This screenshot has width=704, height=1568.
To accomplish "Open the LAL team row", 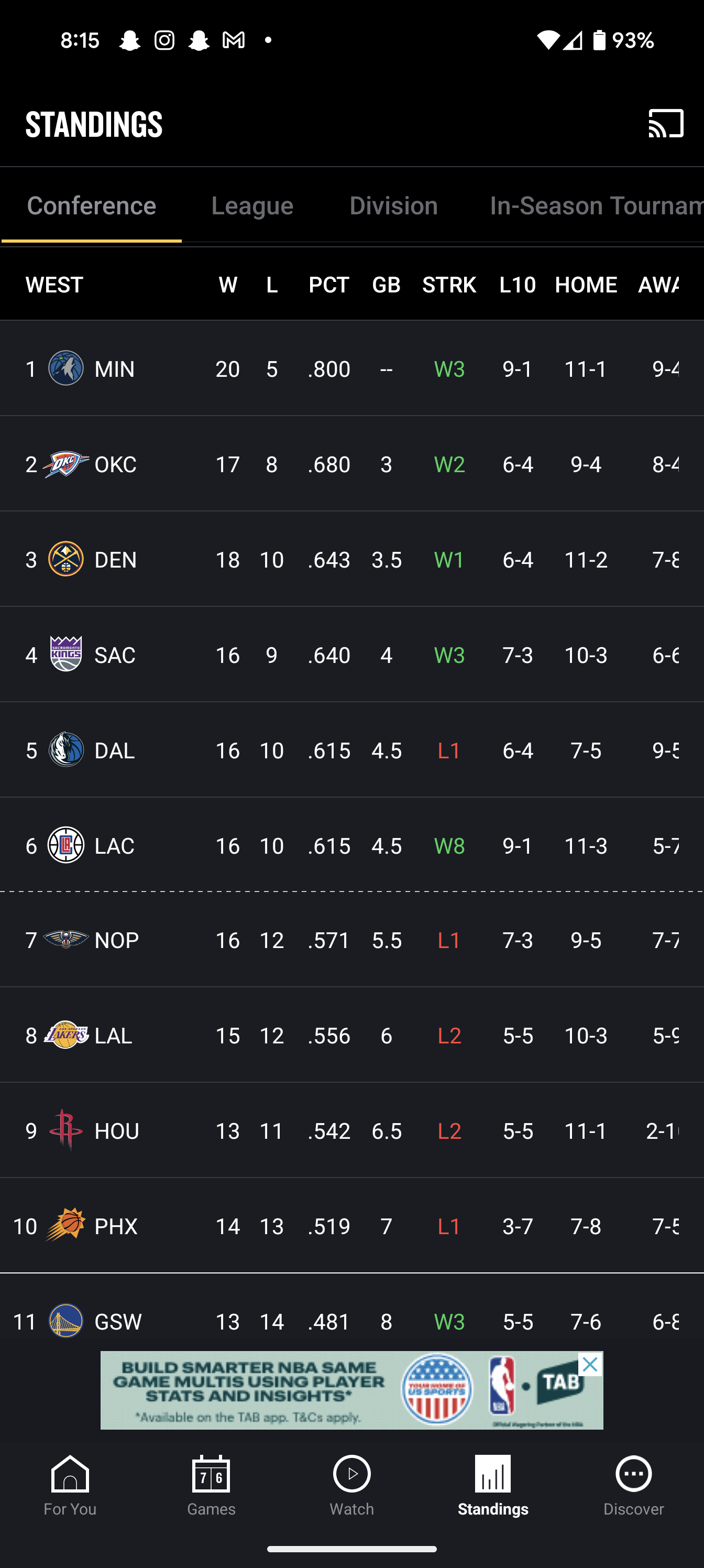I will tap(351, 1036).
